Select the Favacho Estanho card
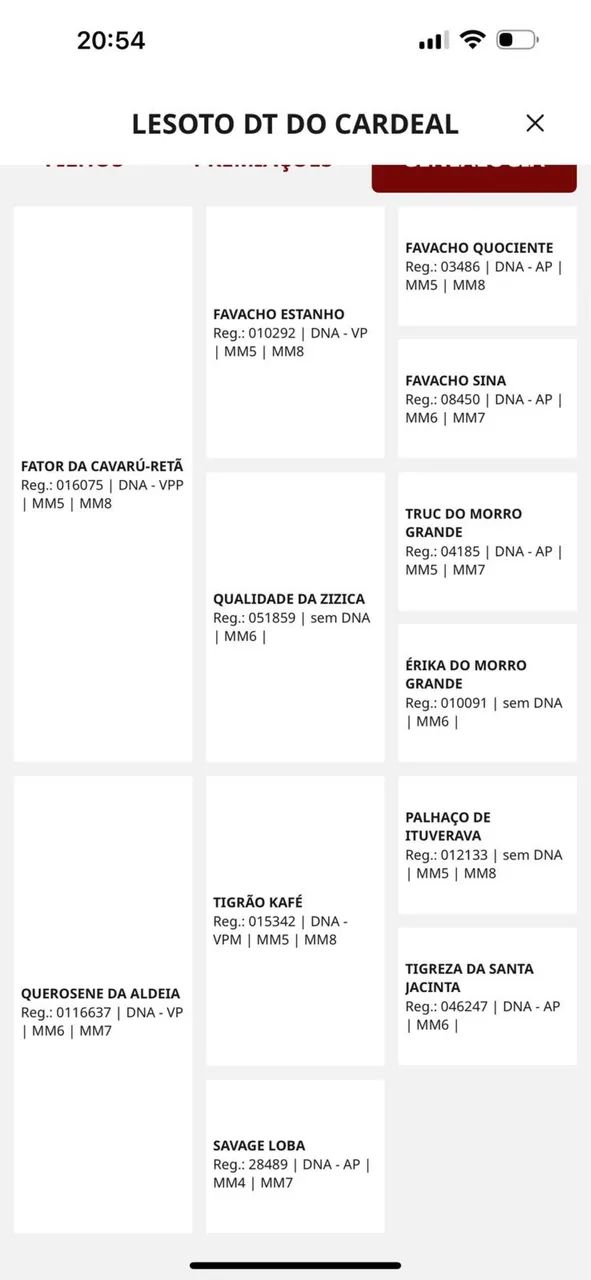This screenshot has width=591, height=1280. pos(295,332)
